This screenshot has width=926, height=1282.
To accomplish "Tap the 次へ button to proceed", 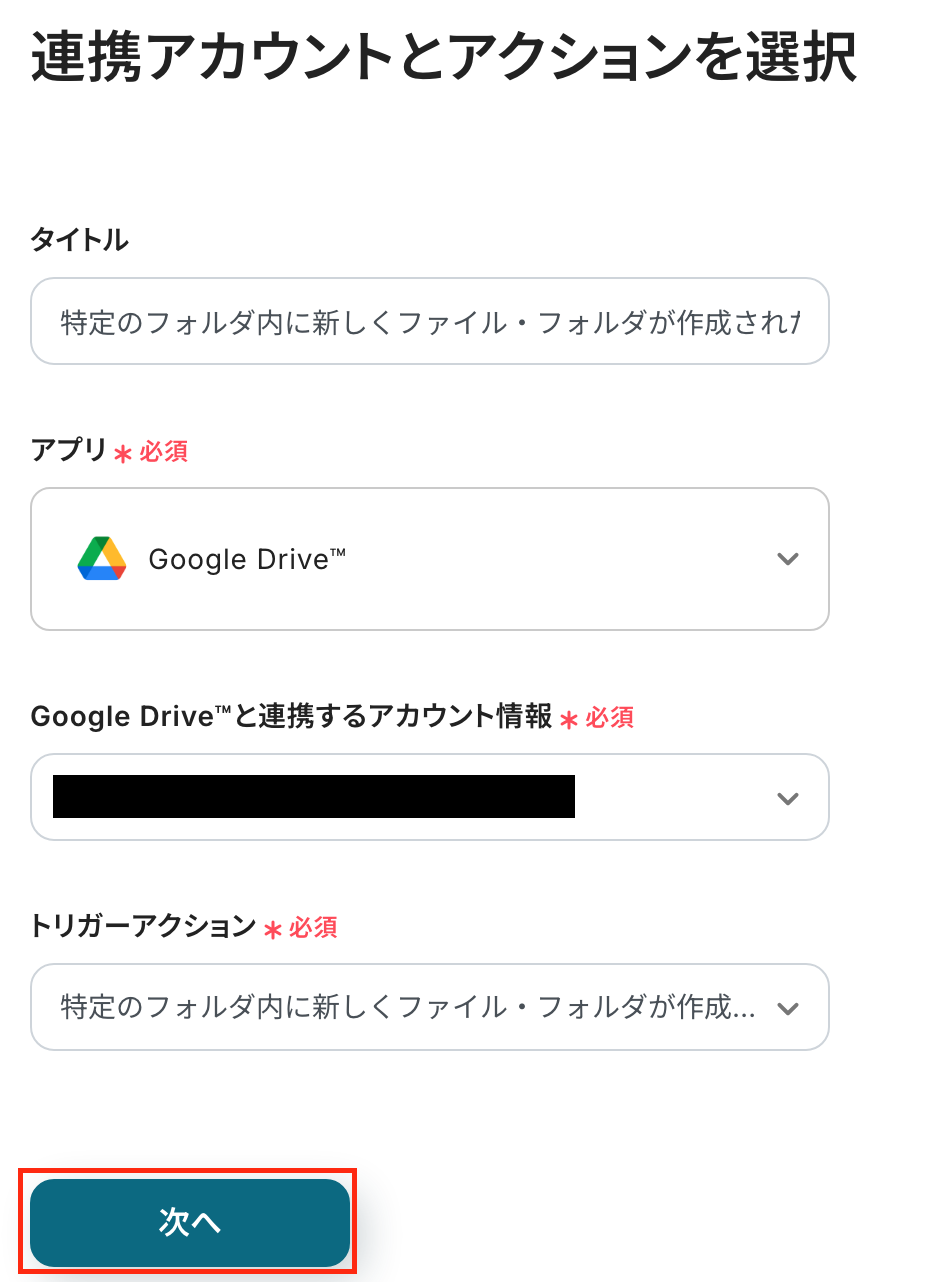I will click(x=190, y=1222).
